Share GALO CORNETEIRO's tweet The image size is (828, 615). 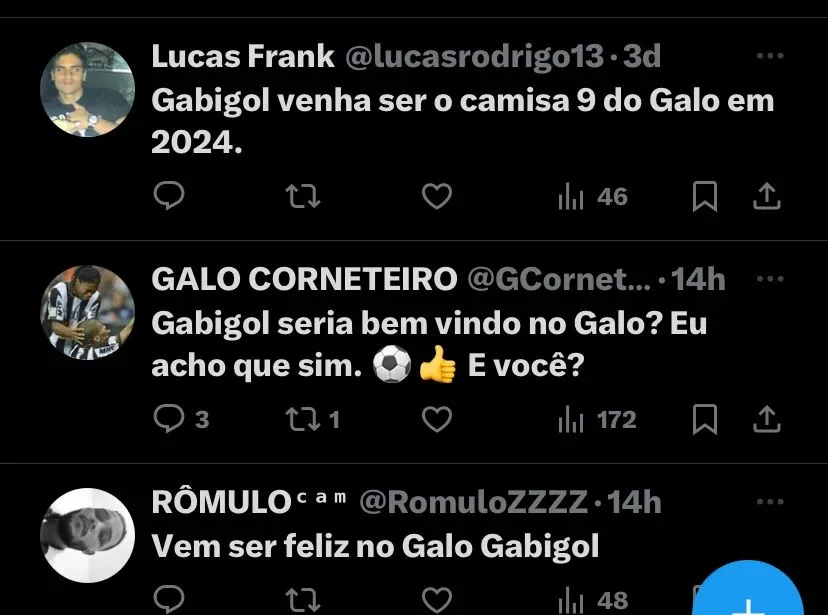coord(766,419)
